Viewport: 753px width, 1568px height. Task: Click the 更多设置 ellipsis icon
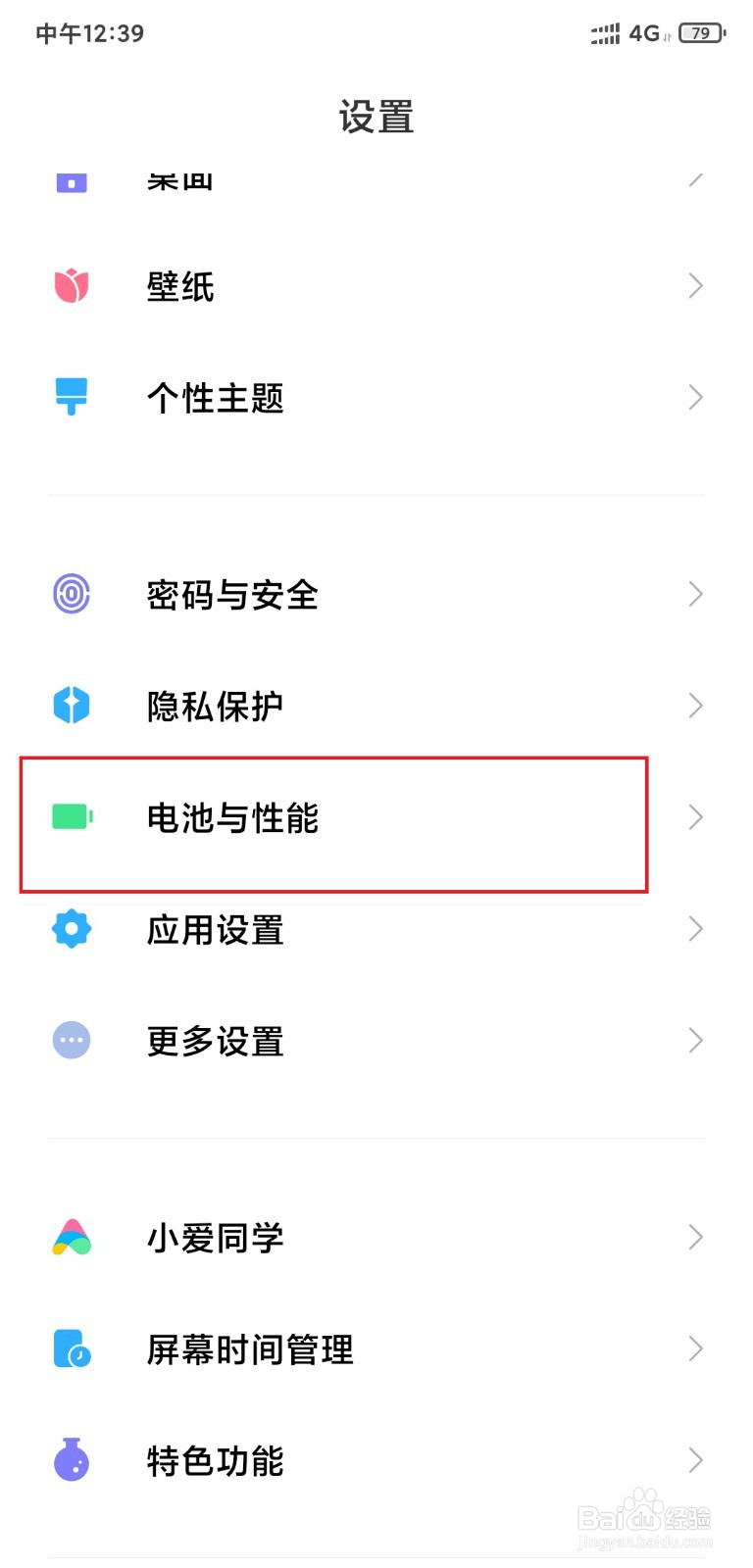coord(71,1040)
